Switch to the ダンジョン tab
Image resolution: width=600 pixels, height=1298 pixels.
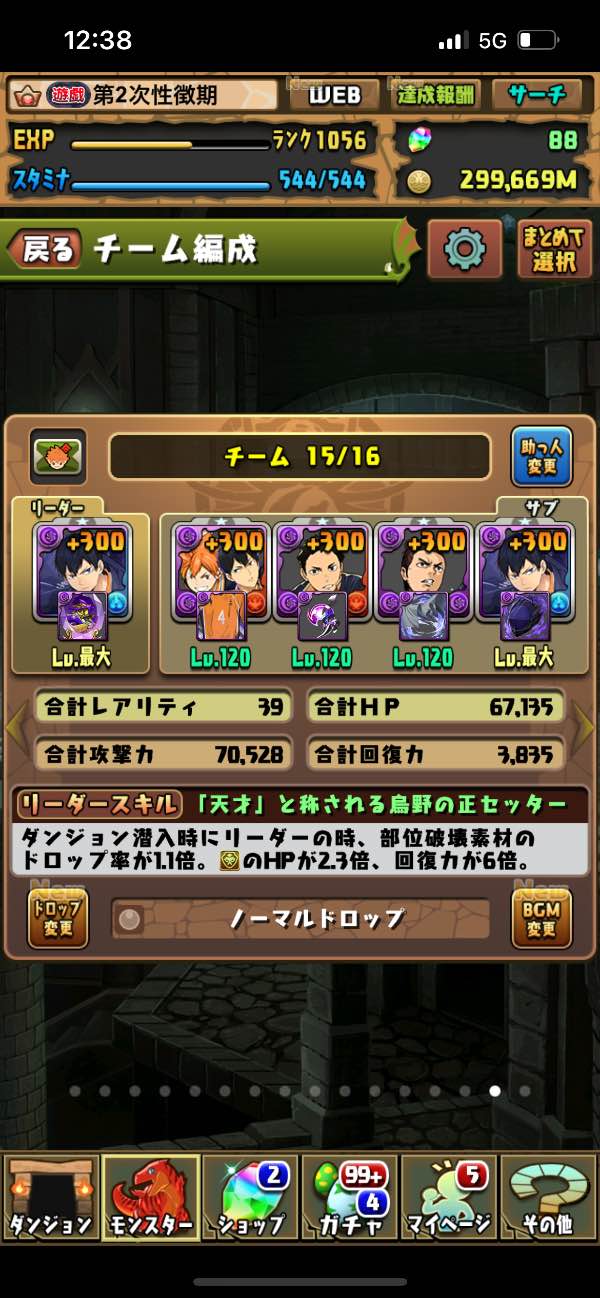click(x=50, y=1197)
